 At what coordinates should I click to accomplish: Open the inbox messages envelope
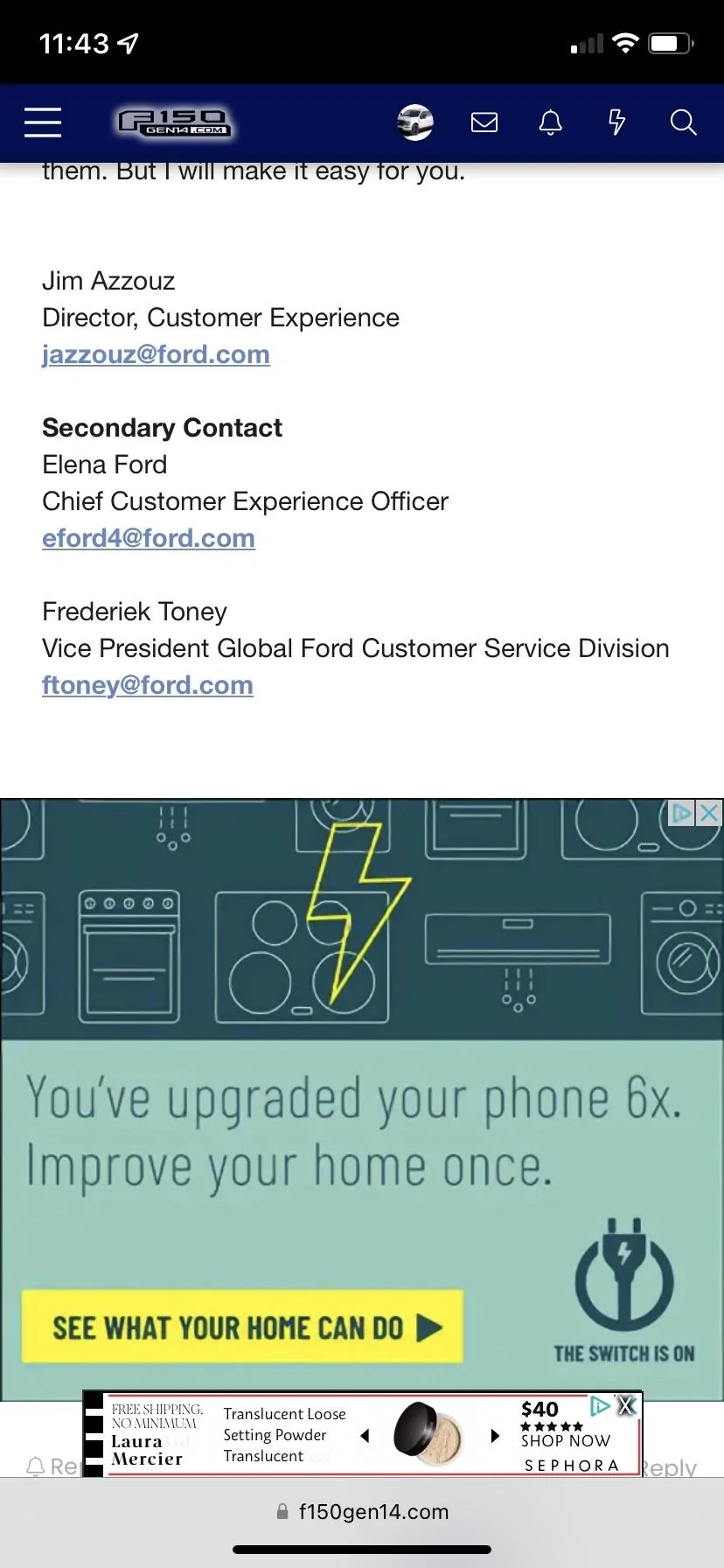tap(484, 122)
